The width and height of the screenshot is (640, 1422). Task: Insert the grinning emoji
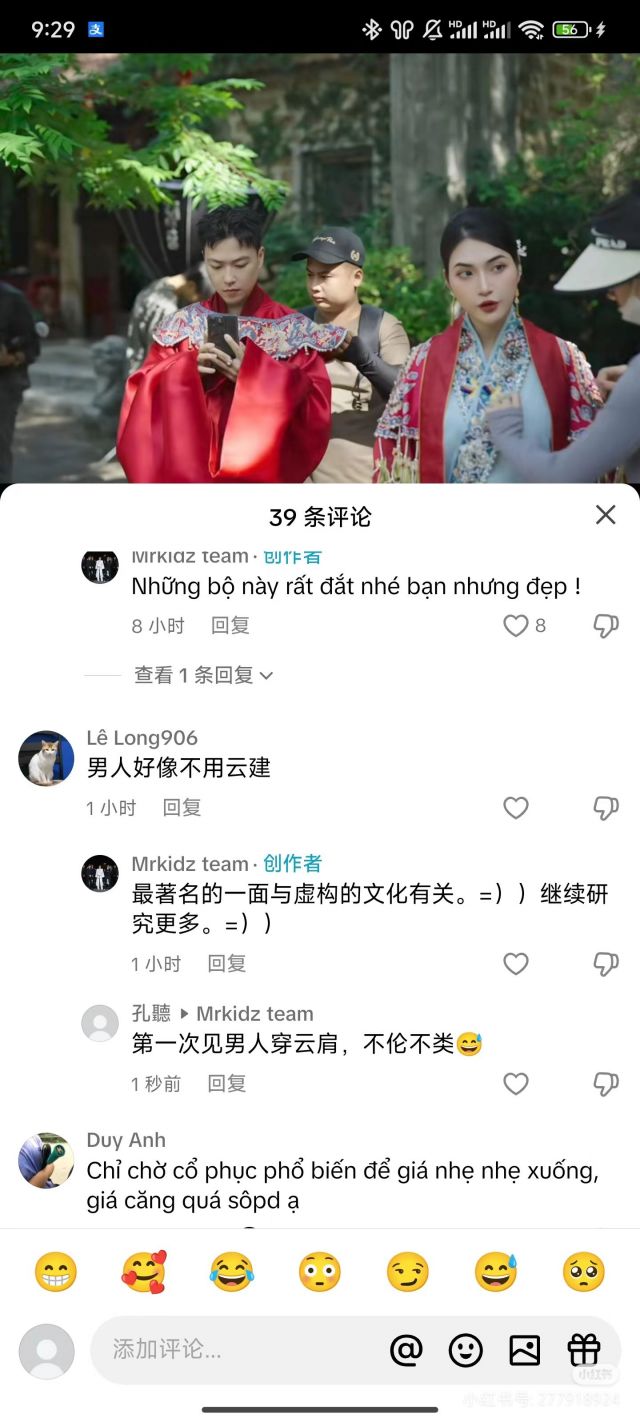(56, 1272)
